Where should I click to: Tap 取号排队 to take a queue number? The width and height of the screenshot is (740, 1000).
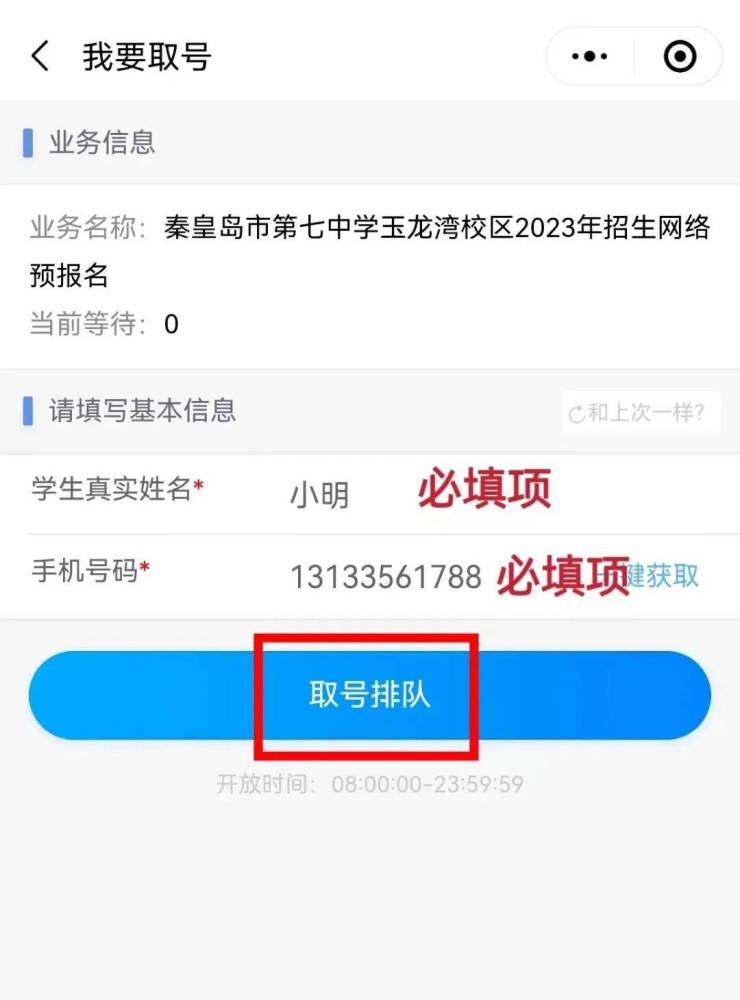[x=369, y=696]
